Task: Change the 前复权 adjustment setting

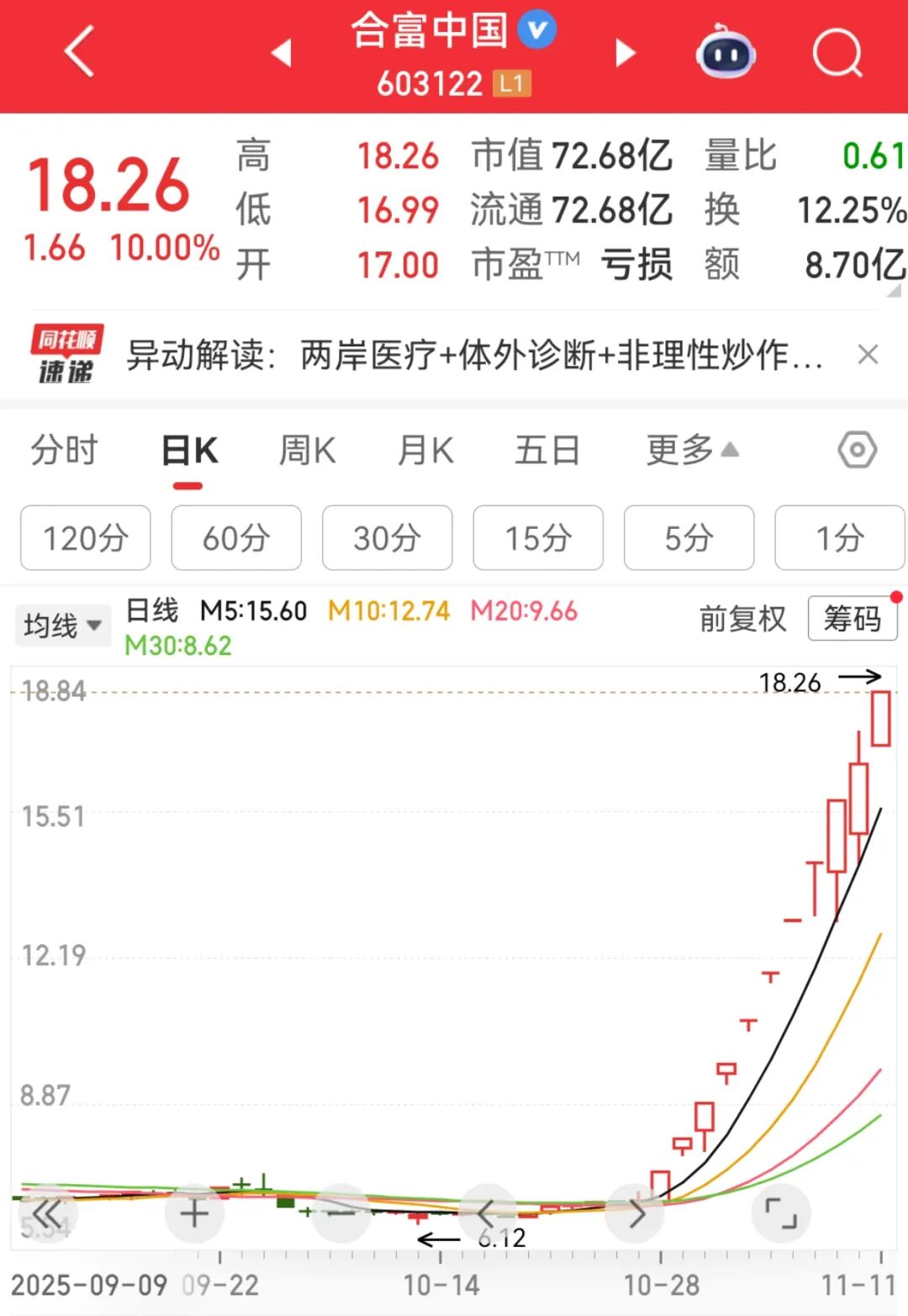Action: pyautogui.click(x=742, y=620)
